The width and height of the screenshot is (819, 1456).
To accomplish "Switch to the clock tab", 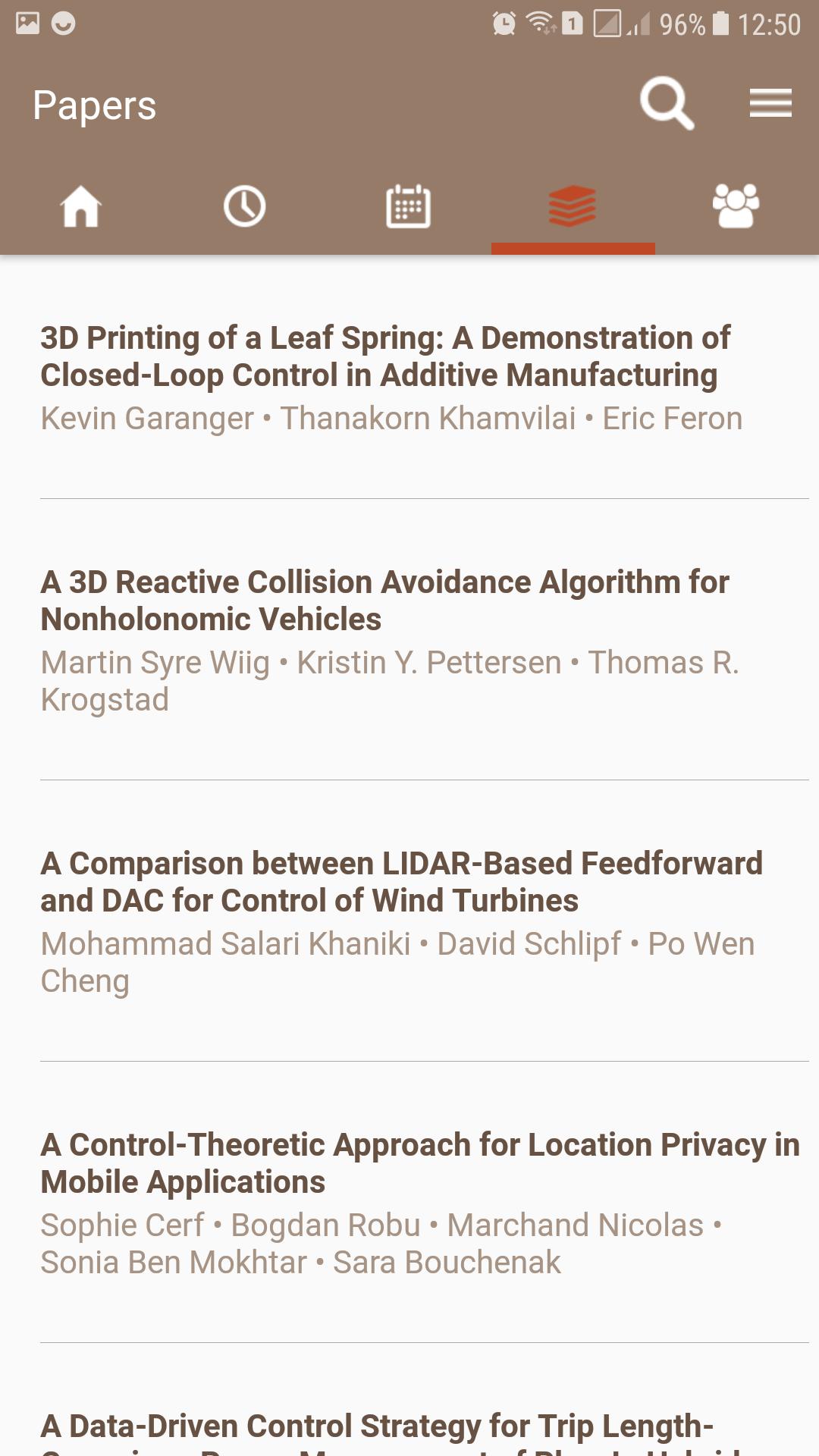I will 245,206.
